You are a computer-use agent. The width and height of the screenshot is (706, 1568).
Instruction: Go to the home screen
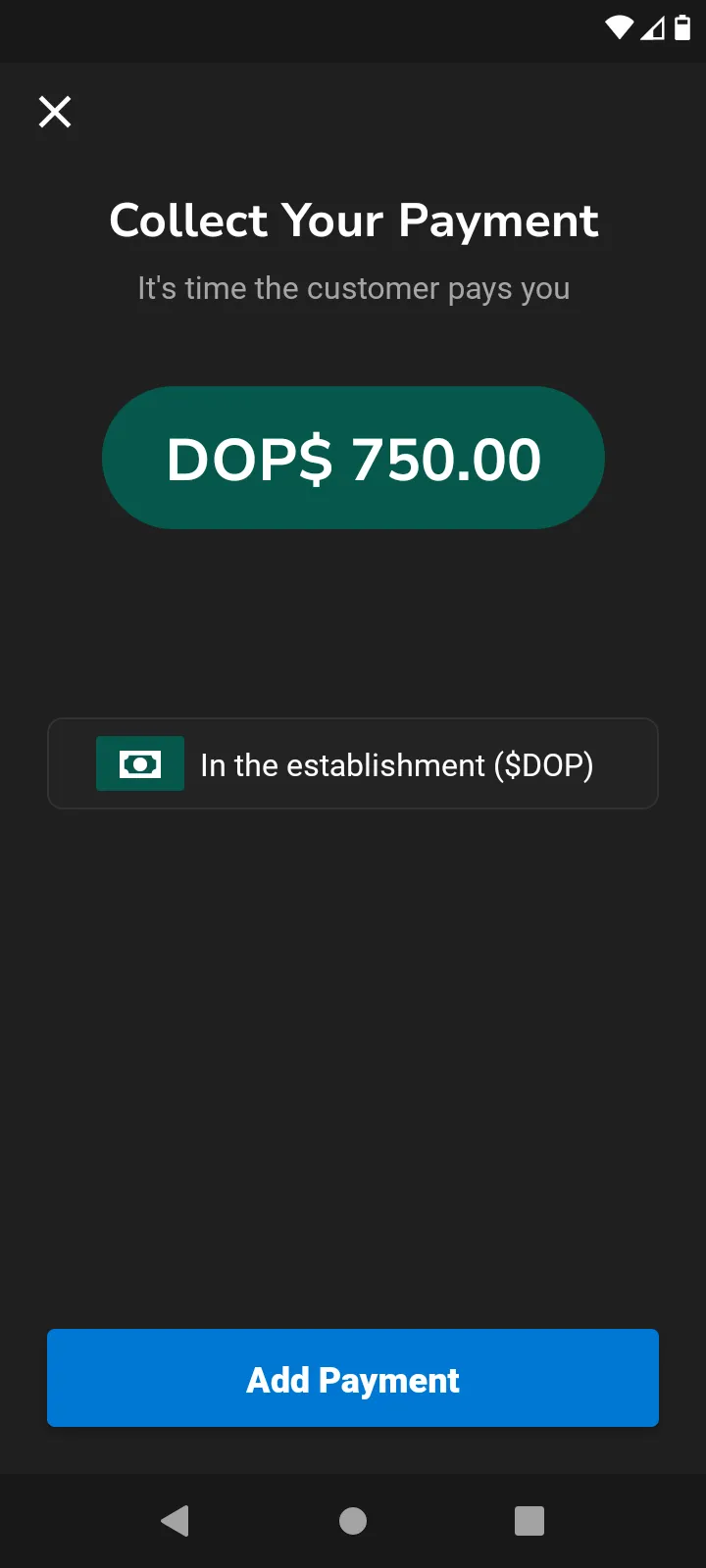(353, 1521)
